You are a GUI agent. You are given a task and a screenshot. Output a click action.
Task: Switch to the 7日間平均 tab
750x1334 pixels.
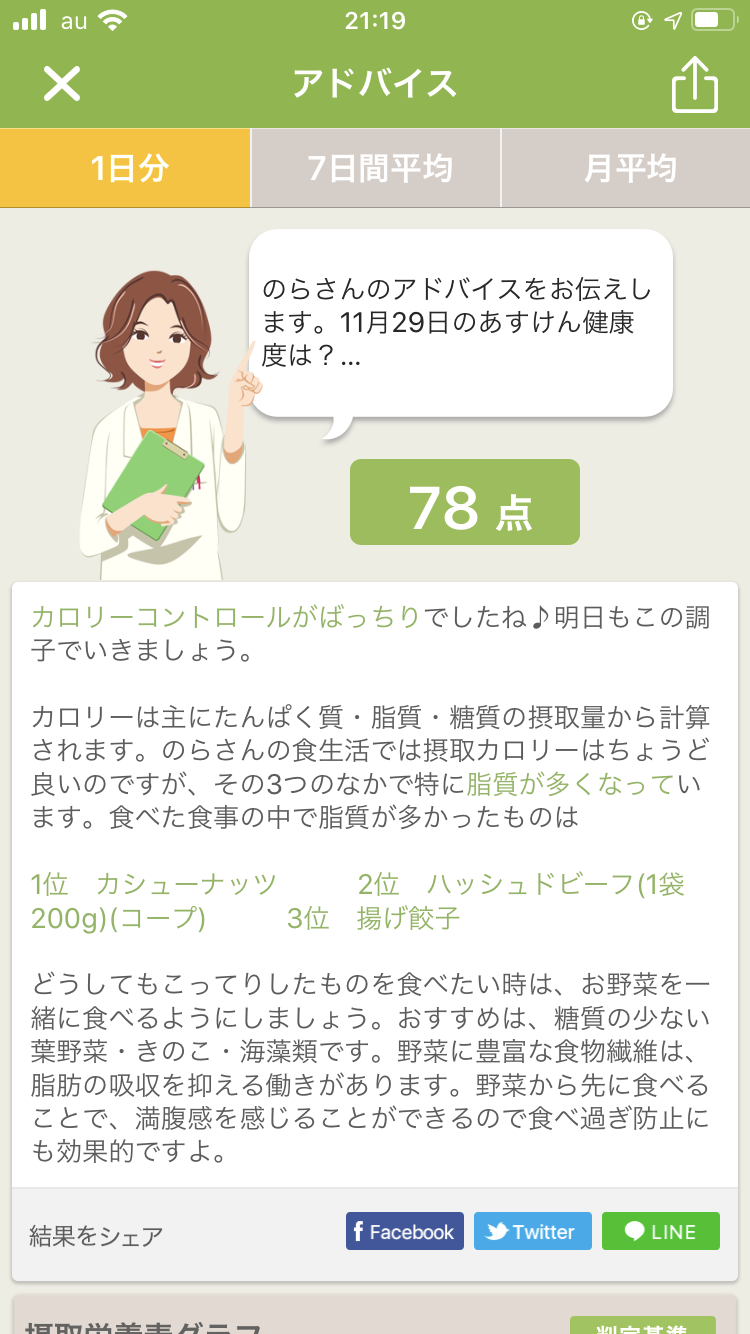(x=378, y=168)
